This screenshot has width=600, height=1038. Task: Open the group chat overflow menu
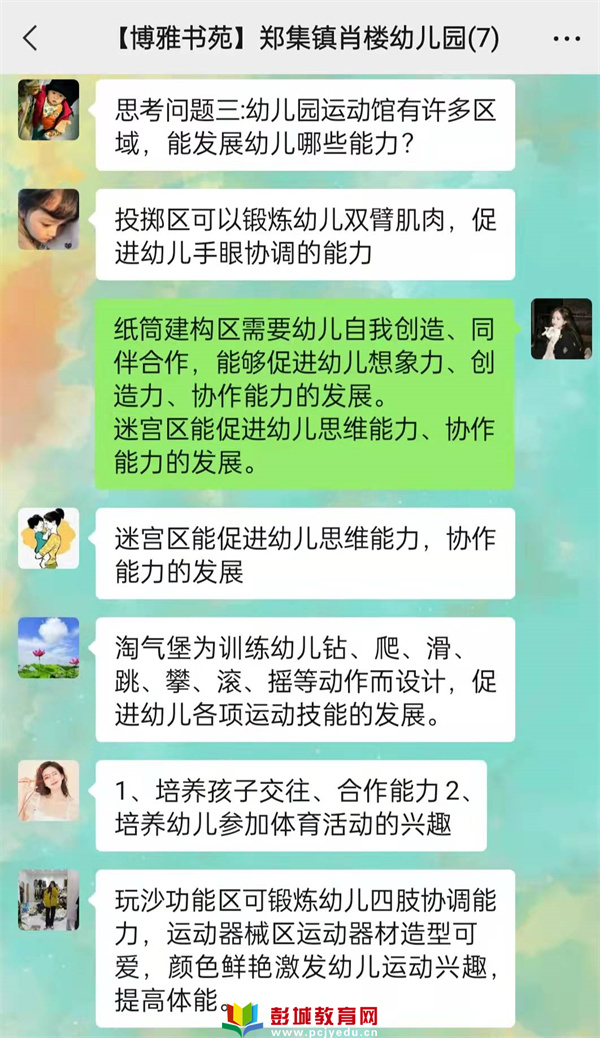tap(566, 39)
